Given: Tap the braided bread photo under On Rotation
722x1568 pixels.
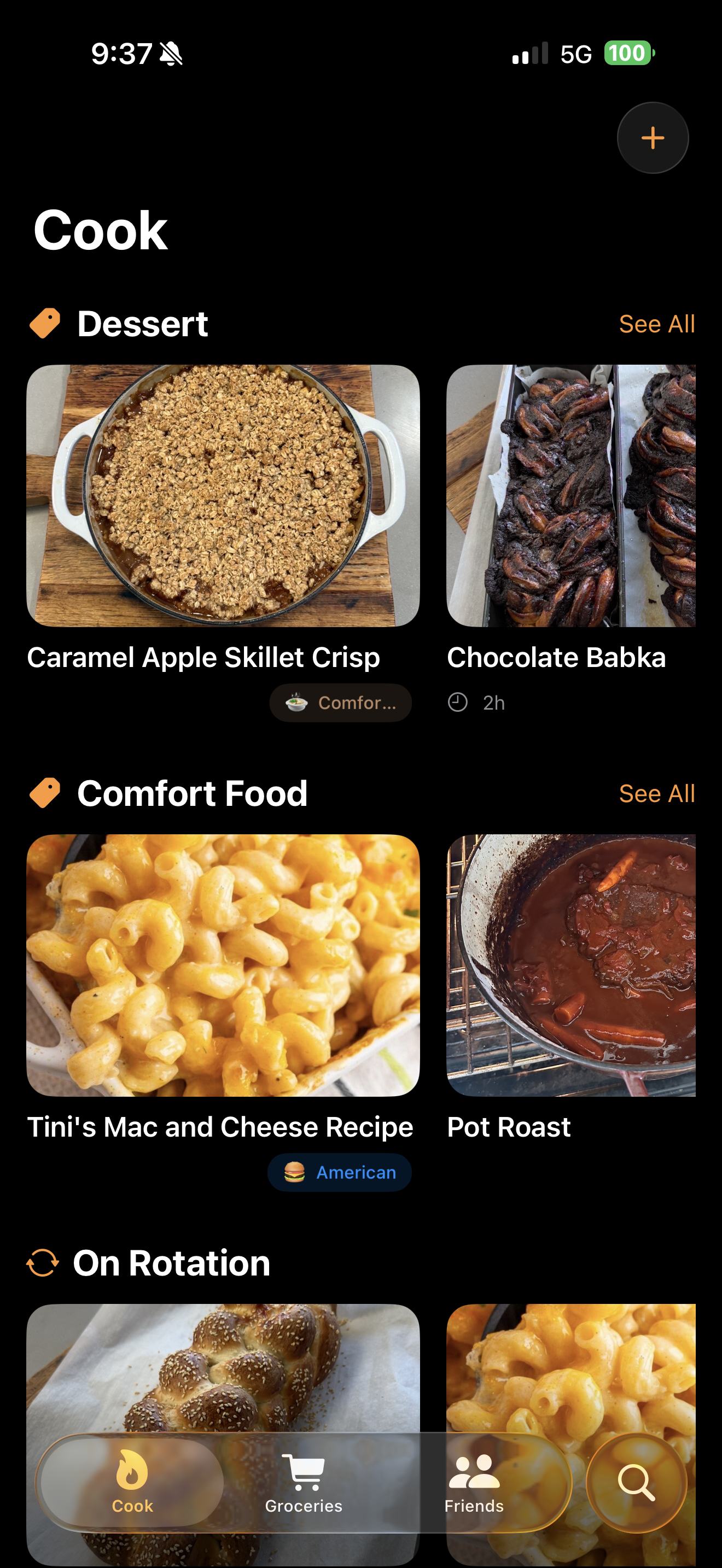Looking at the screenshot, I should point(223,1370).
